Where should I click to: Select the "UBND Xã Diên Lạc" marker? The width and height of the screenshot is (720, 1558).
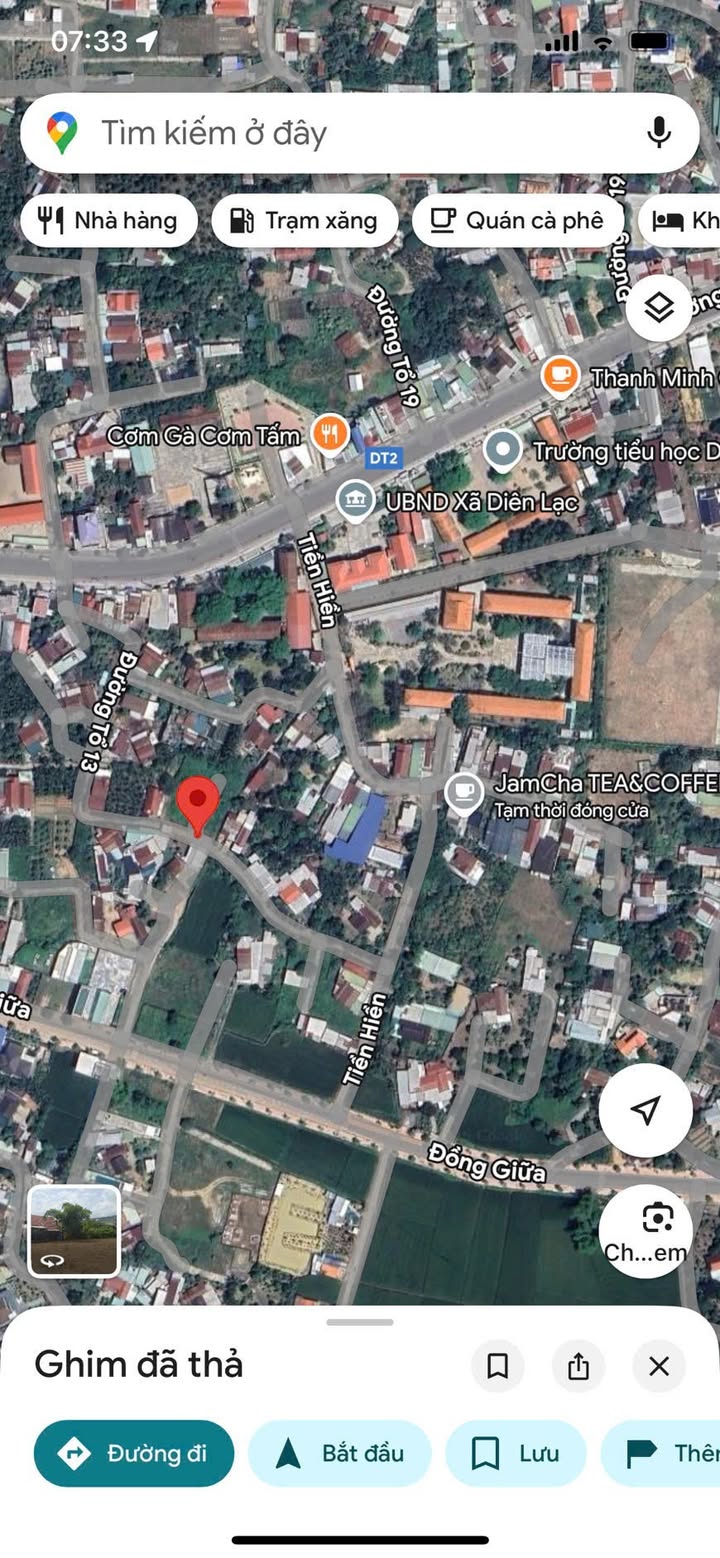pyautogui.click(x=355, y=501)
